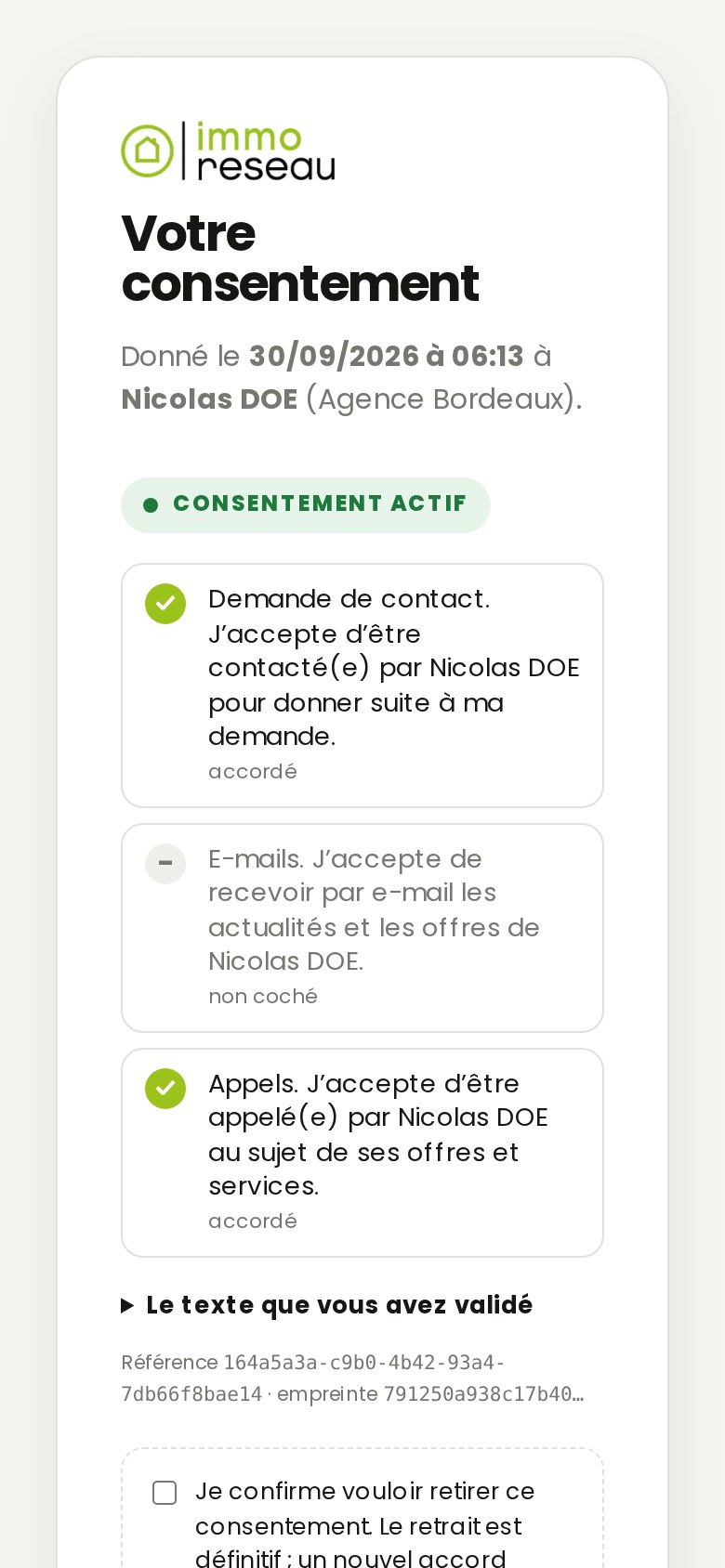Image resolution: width=725 pixels, height=1568 pixels.
Task: Check the withdrawal confirmation checkbox
Action: coord(165,1493)
